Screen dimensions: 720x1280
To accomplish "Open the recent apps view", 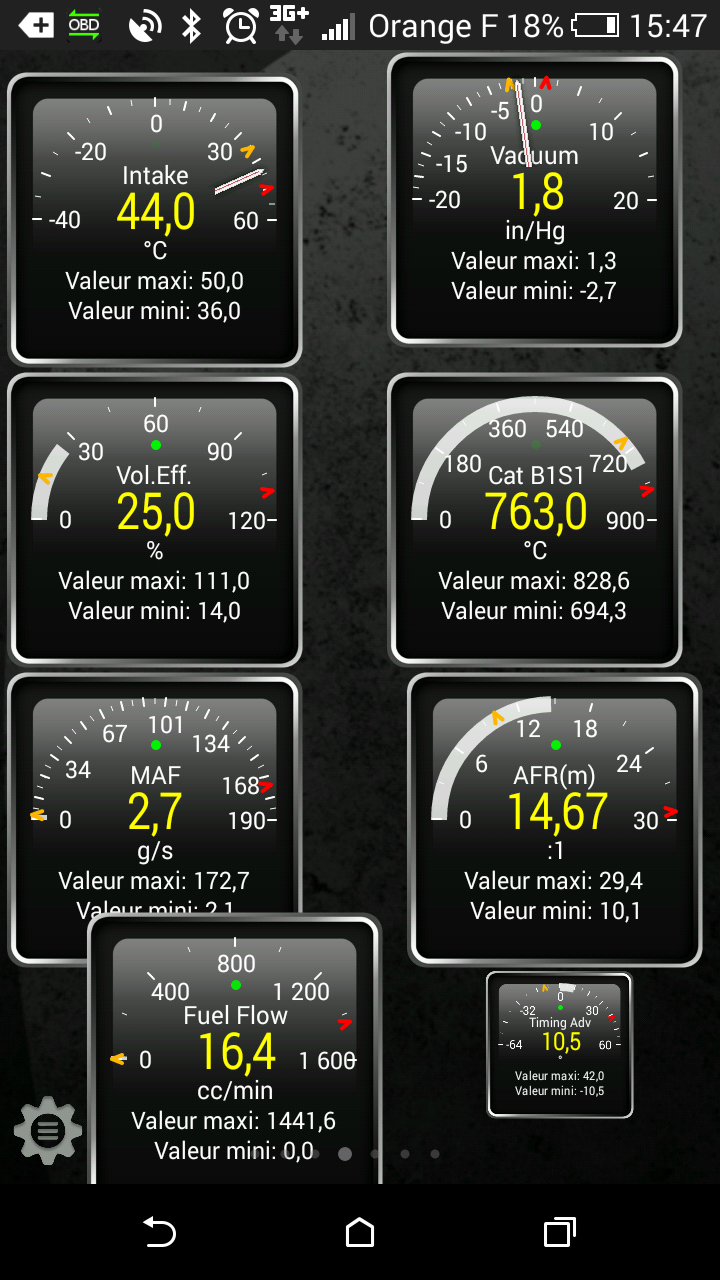I will (560, 1232).
